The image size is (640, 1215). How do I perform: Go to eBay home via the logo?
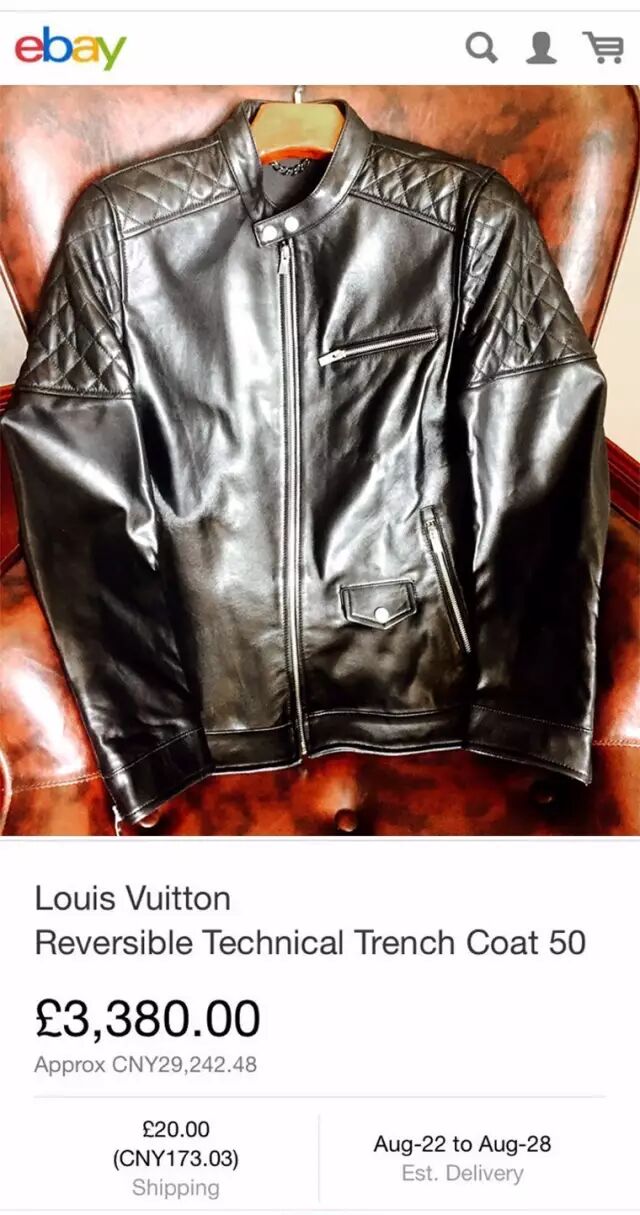[x=71, y=47]
